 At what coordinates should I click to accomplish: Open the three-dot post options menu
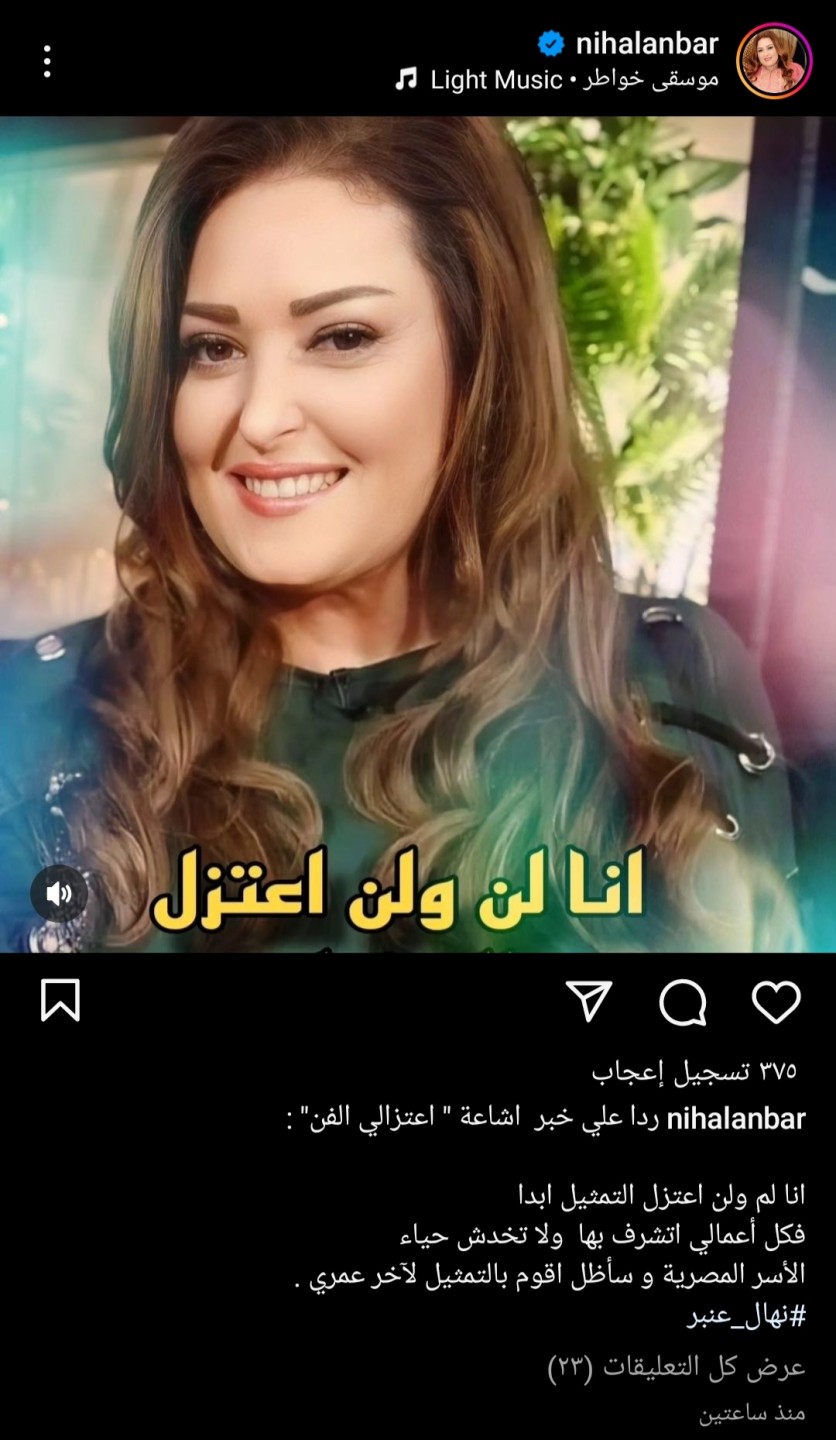(46, 61)
